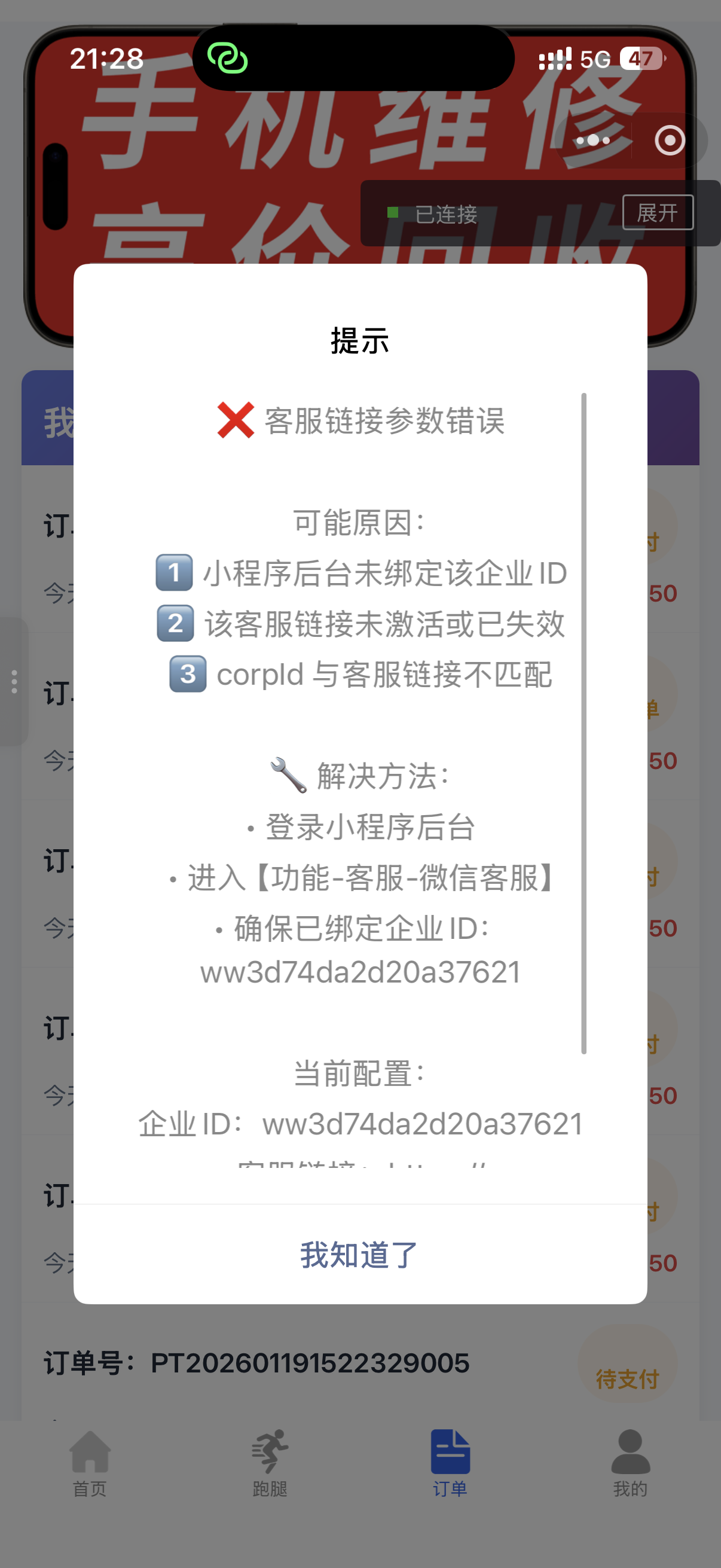721x1568 pixels.
Task: Open the 我的 tab
Action: click(630, 1462)
